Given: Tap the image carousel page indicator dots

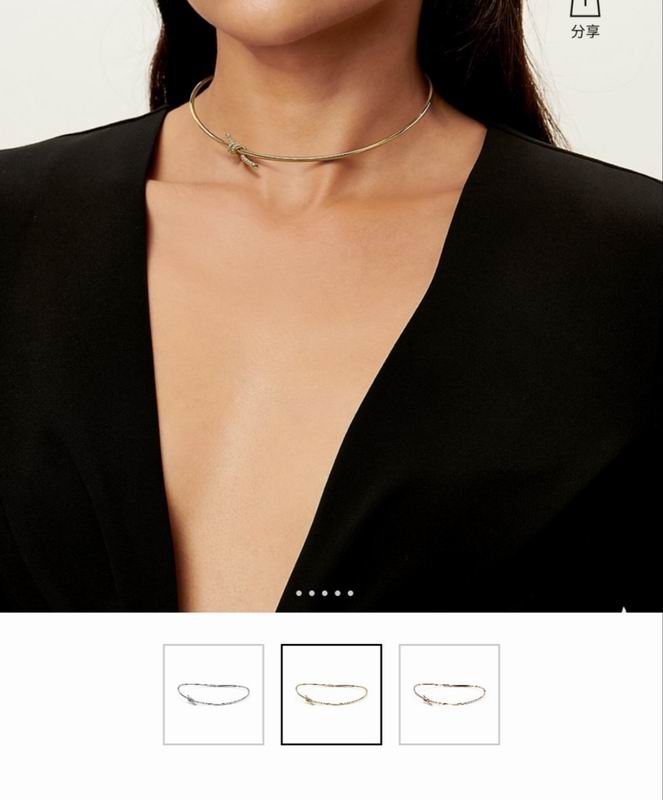Looking at the screenshot, I should pos(325,593).
